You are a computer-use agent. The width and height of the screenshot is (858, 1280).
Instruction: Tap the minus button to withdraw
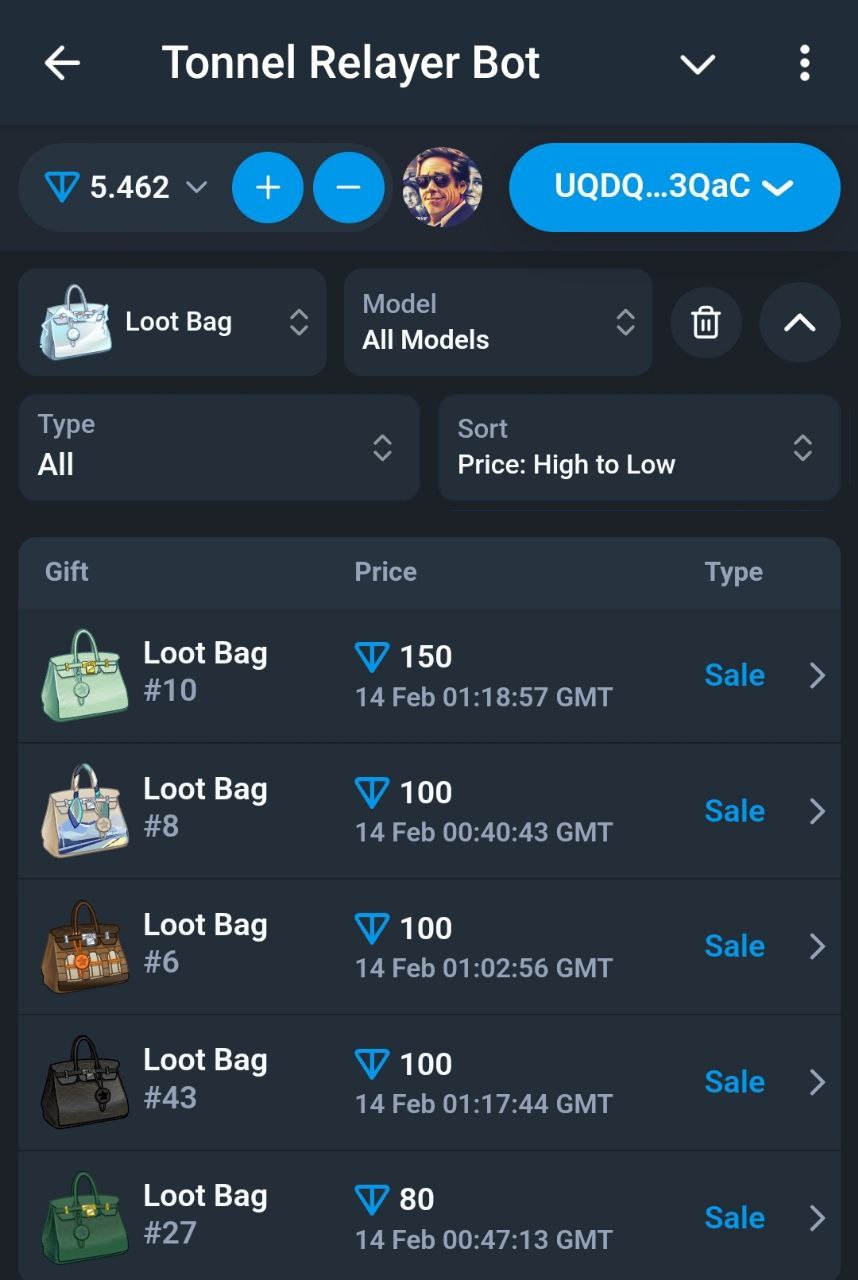(348, 188)
